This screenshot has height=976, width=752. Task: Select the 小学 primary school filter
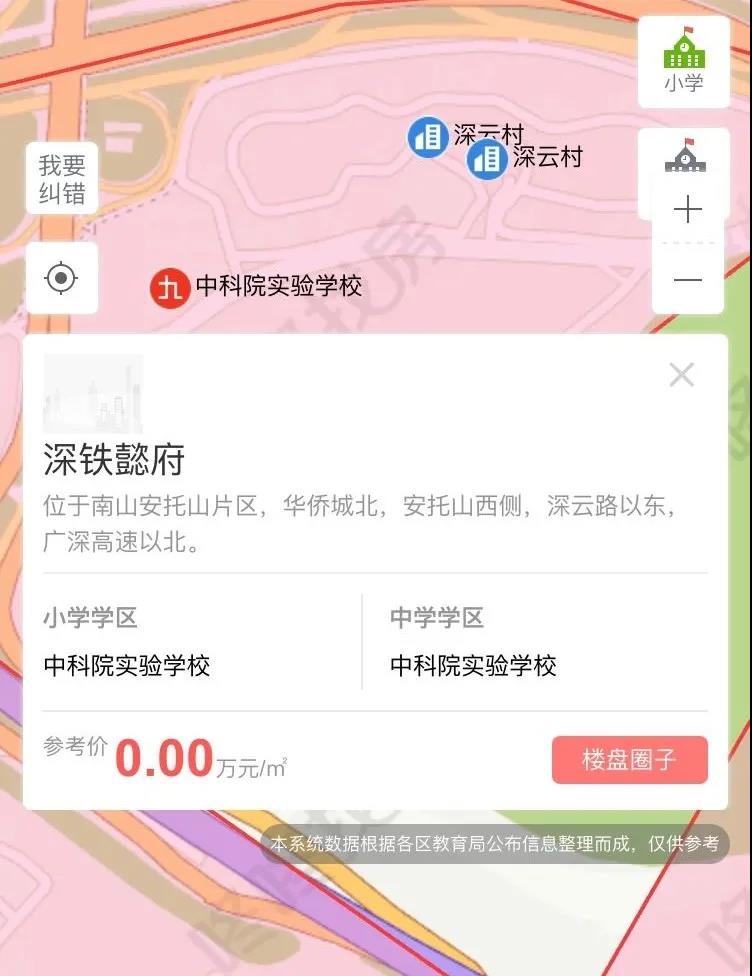(684, 62)
